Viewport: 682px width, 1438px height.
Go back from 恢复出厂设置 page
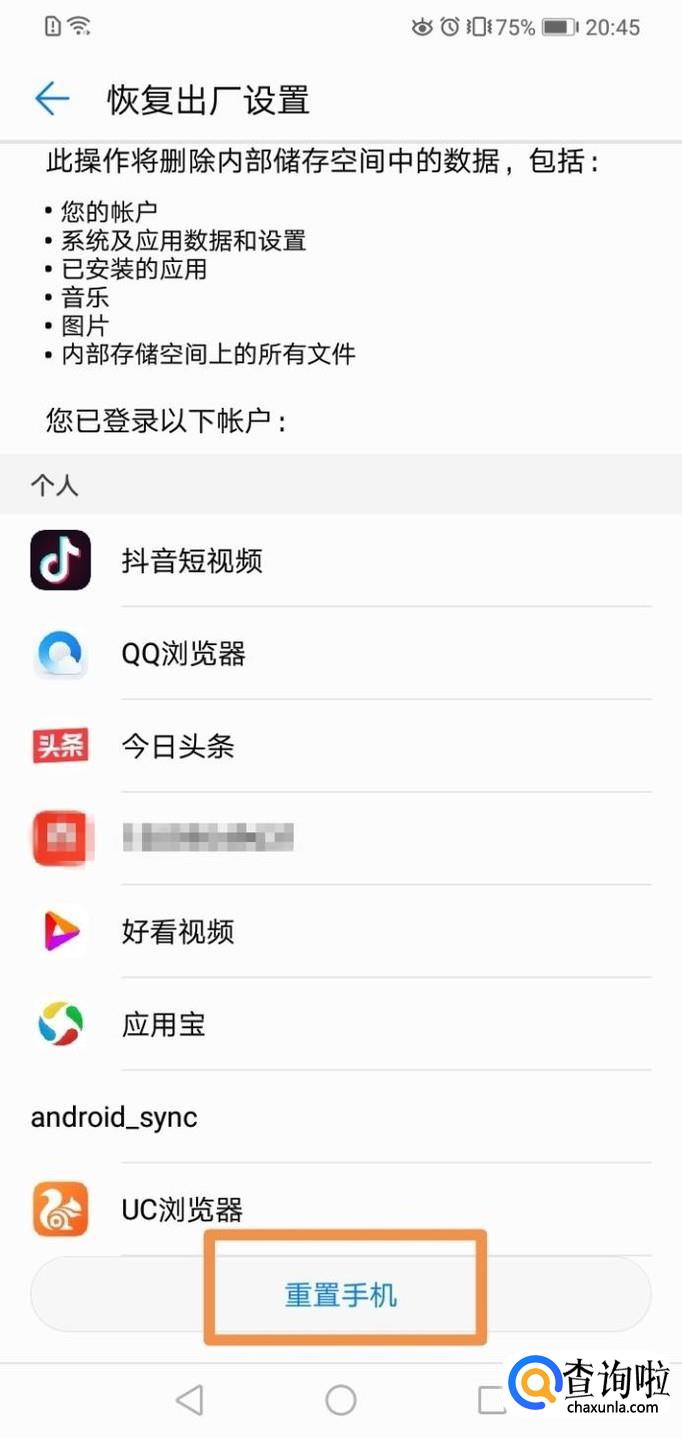(52, 99)
